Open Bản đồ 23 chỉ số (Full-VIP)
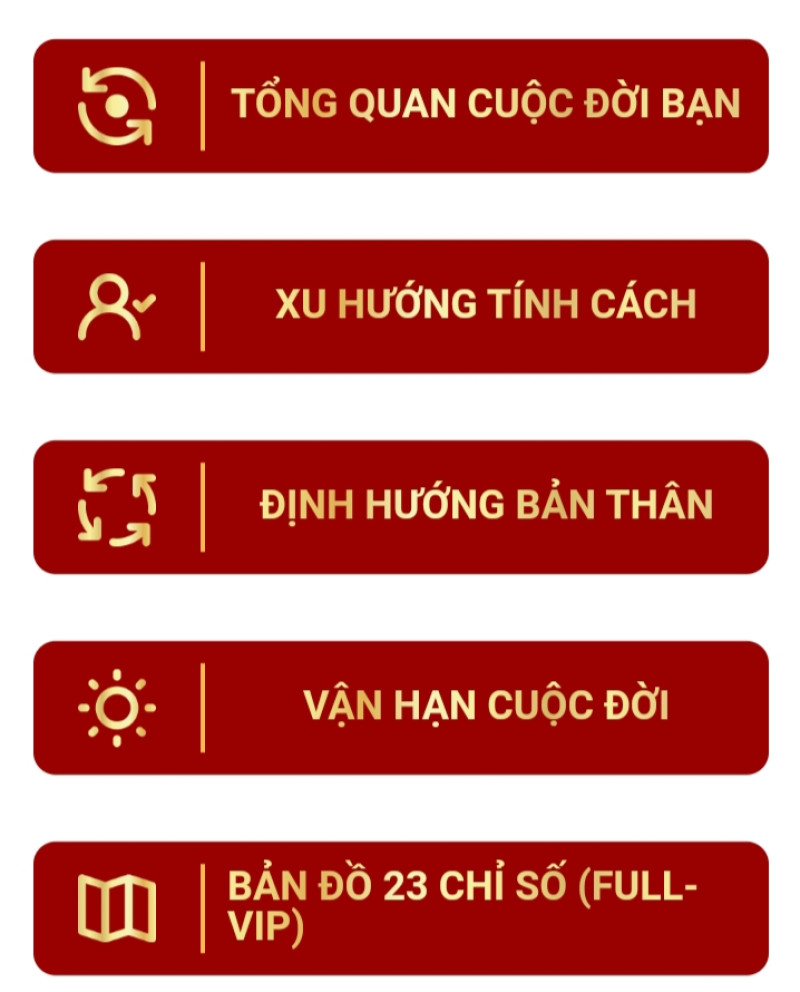This screenshot has height=992, width=800. click(x=400, y=907)
